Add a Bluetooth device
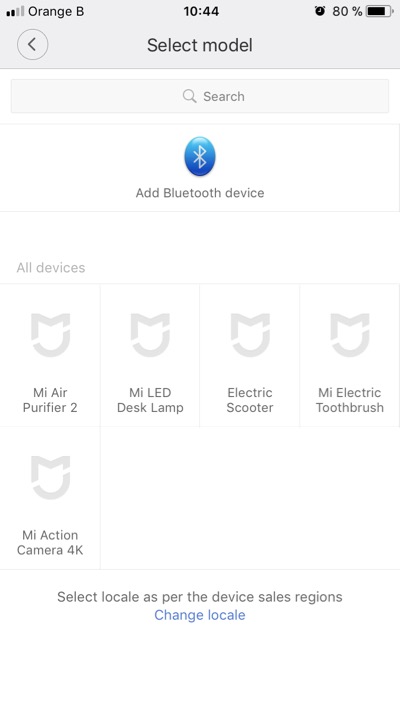This screenshot has width=400, height=711. [200, 168]
